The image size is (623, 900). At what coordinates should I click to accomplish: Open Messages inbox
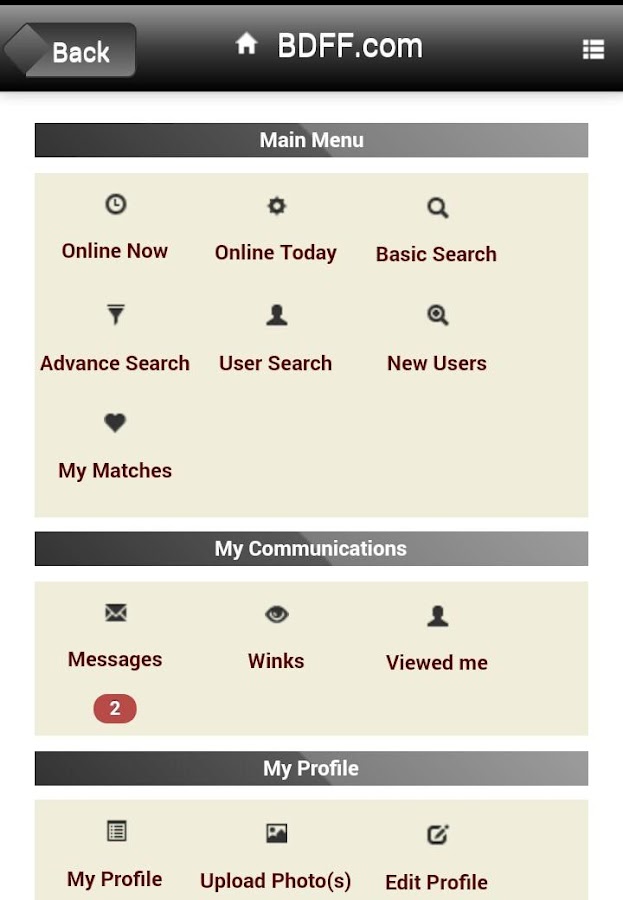[x=115, y=638]
